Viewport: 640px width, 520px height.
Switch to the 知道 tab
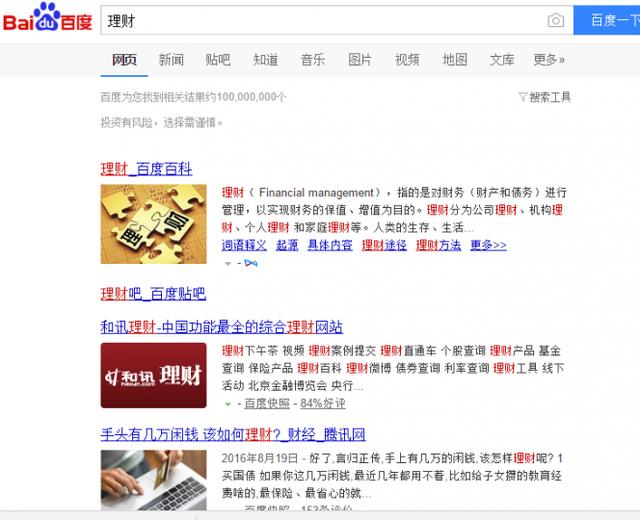[x=265, y=60]
